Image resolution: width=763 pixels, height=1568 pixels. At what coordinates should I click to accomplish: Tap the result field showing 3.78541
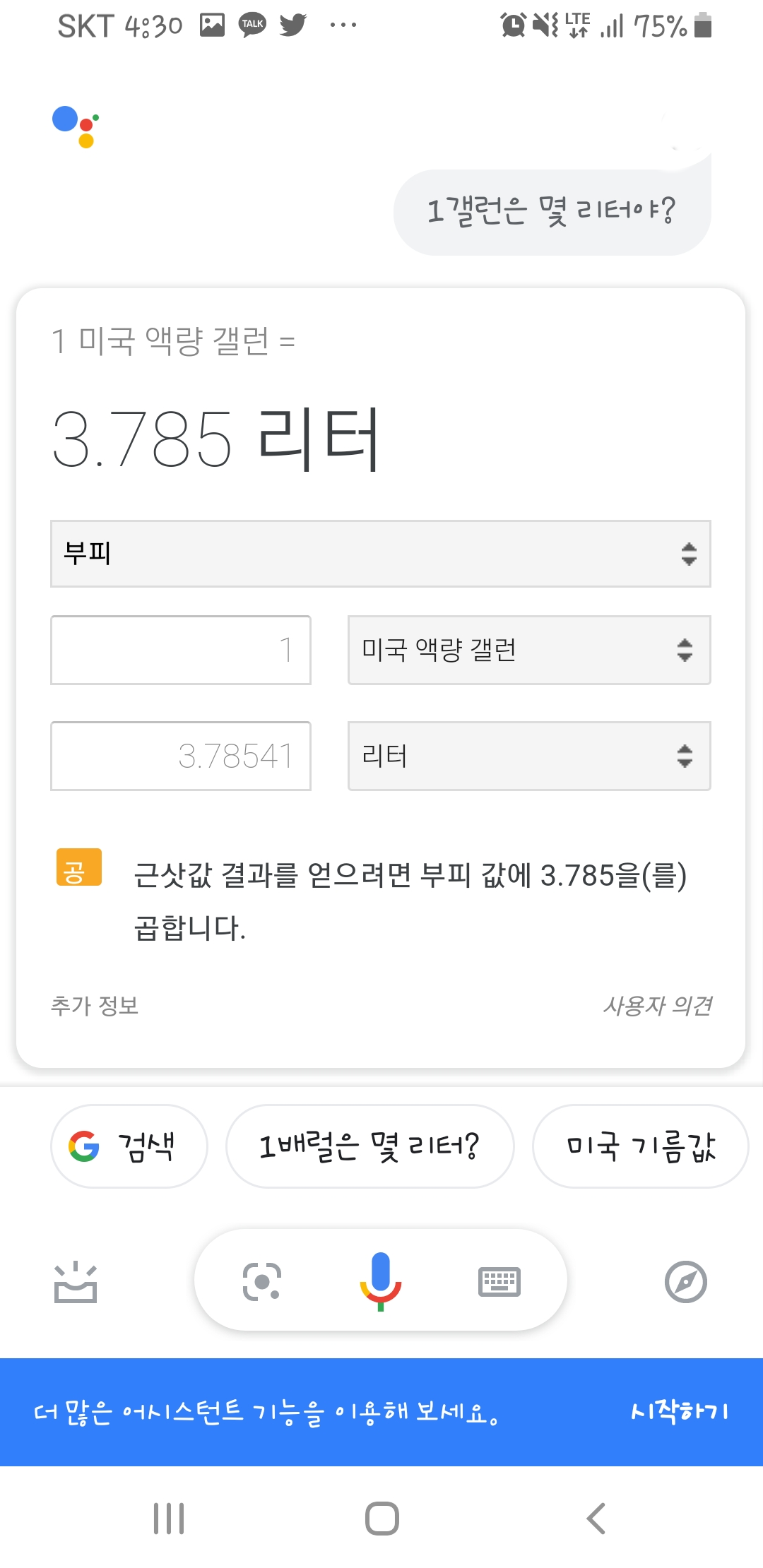click(181, 756)
